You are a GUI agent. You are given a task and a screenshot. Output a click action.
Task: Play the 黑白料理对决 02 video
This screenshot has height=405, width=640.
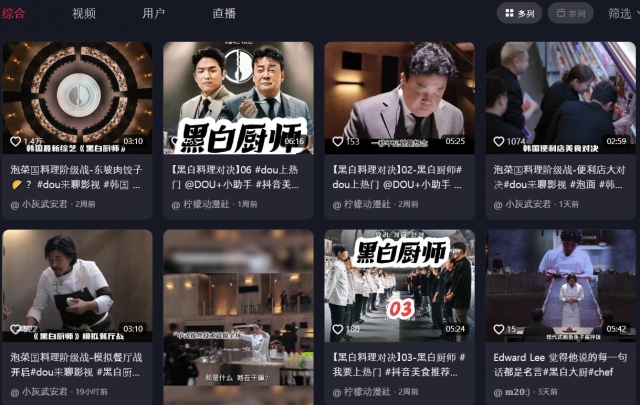[x=399, y=97]
